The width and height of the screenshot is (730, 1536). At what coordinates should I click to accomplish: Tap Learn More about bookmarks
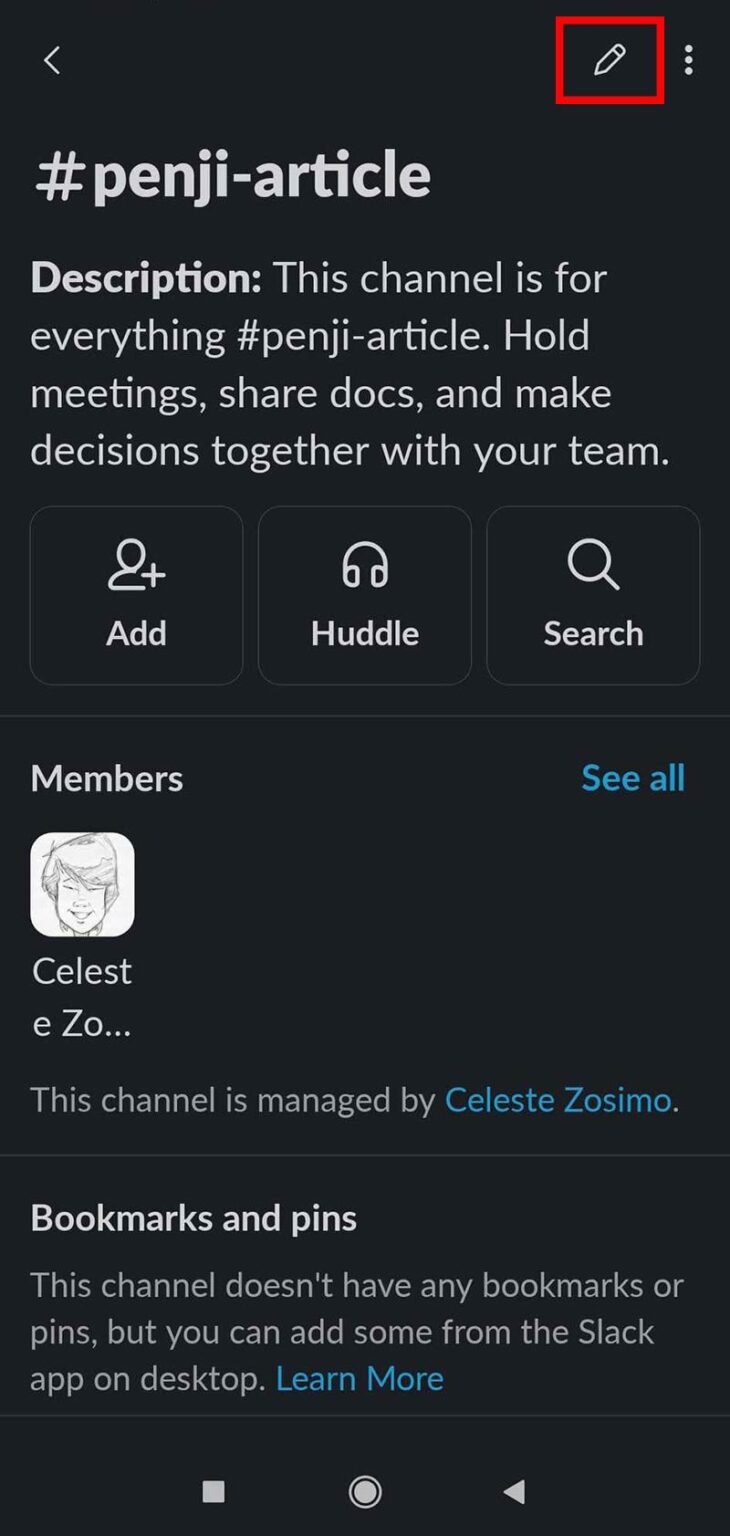360,1378
